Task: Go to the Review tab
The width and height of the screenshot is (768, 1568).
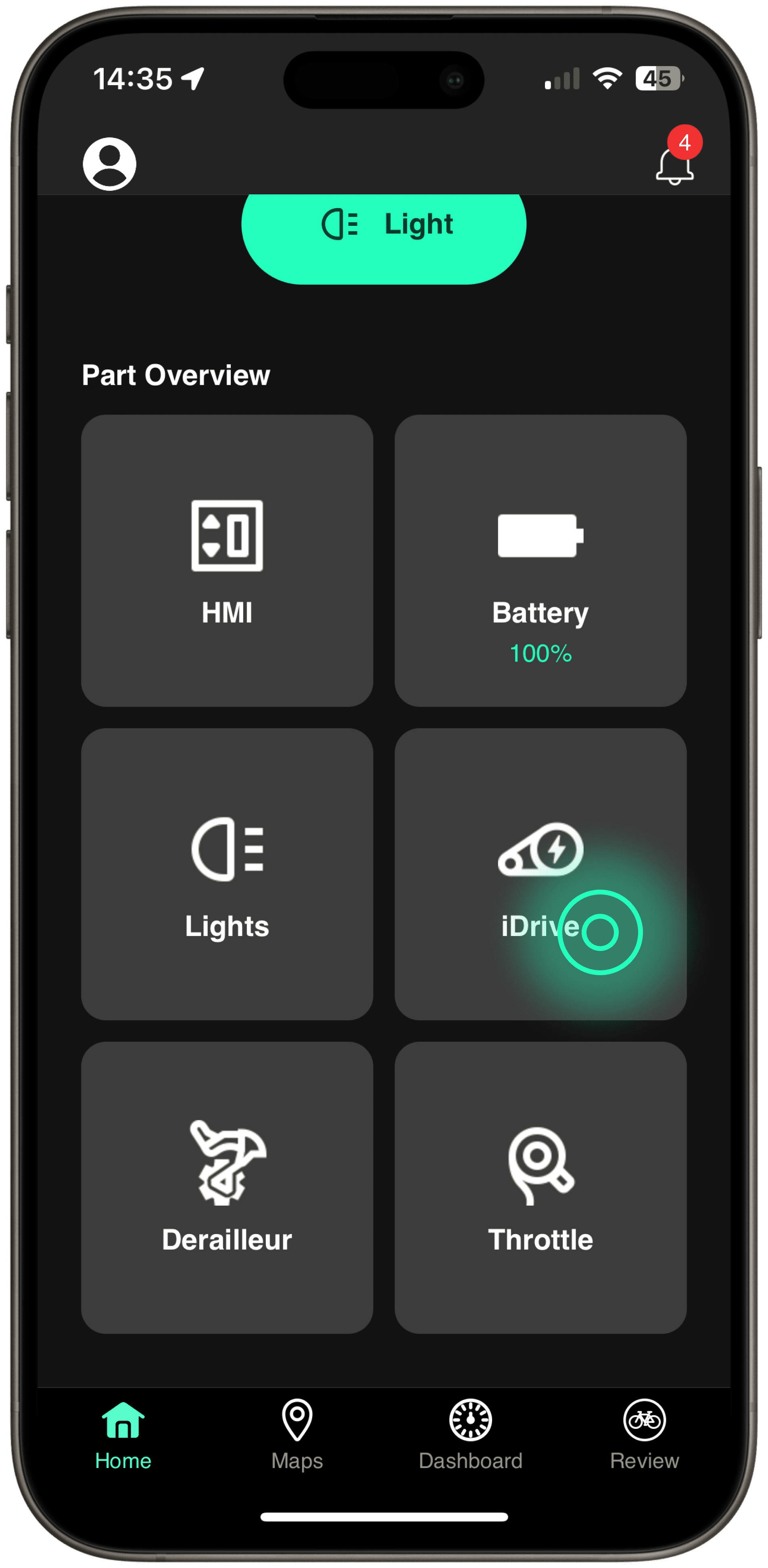Action: [x=644, y=1434]
